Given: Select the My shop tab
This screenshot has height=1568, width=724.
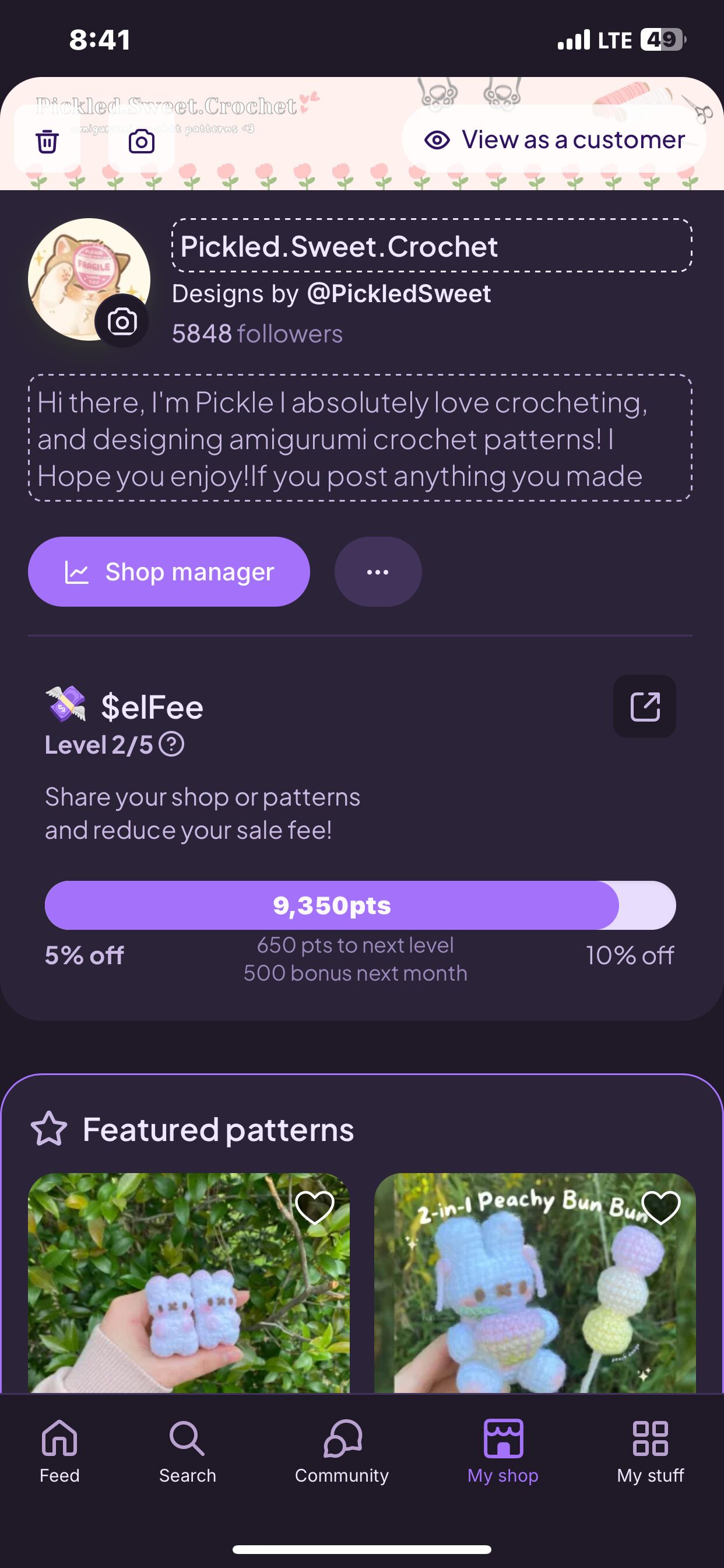Looking at the screenshot, I should (x=502, y=1451).
